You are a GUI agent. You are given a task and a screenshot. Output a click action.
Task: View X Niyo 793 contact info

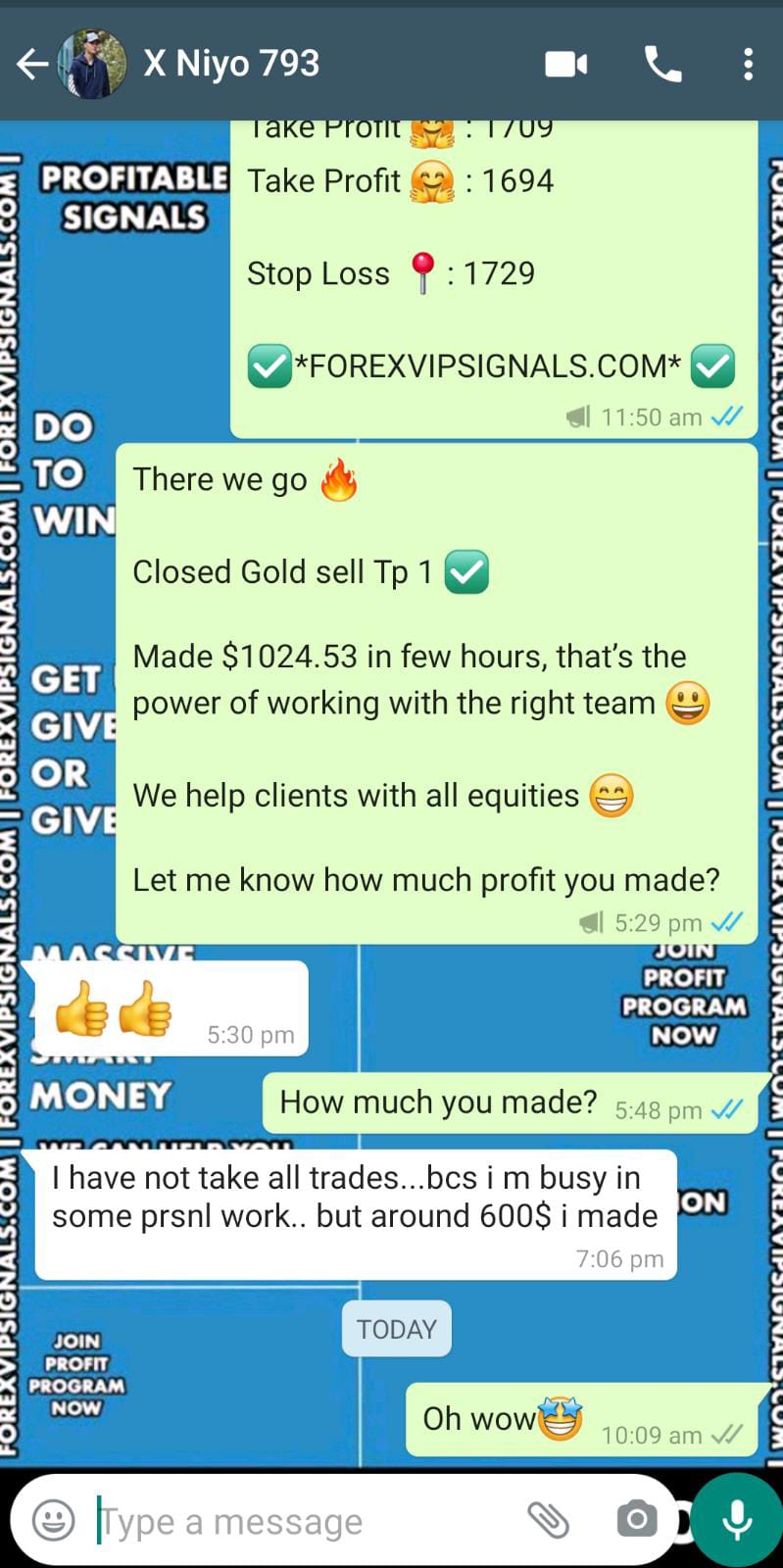click(231, 65)
